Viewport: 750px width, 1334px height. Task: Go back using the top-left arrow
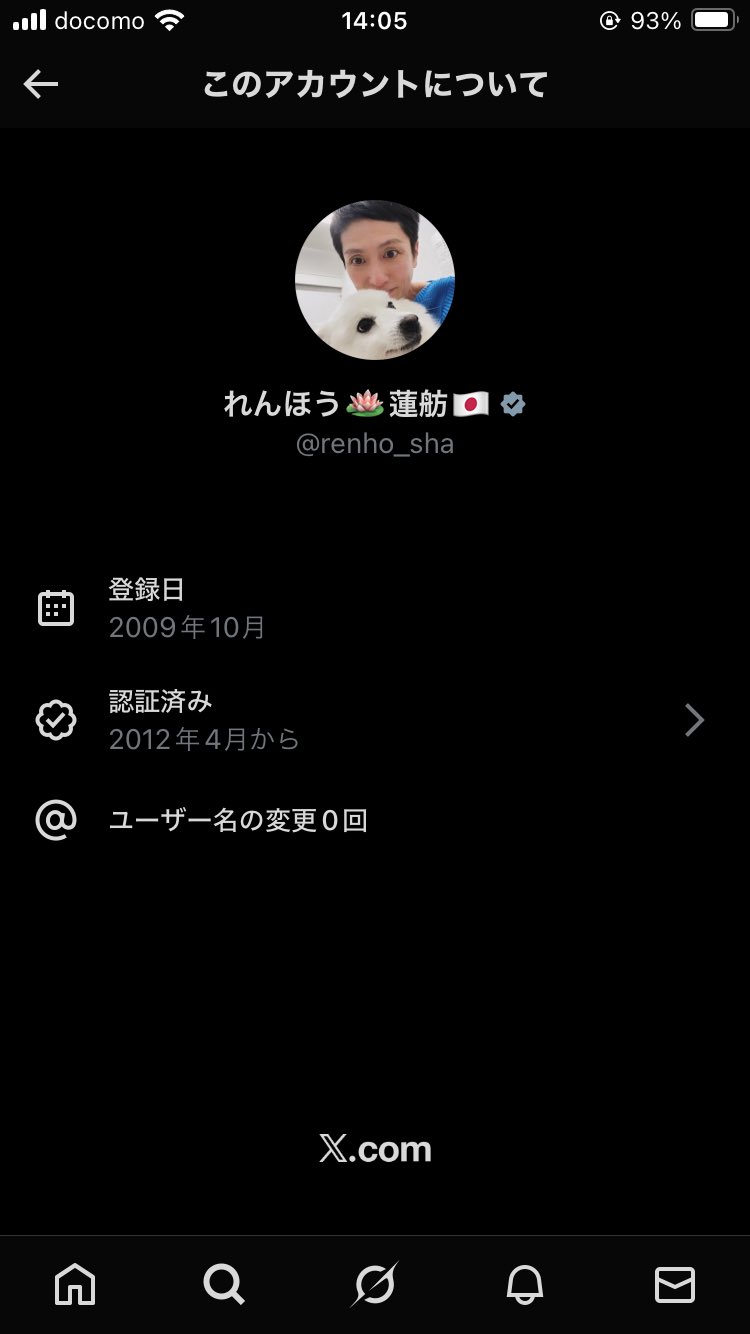[x=41, y=85]
